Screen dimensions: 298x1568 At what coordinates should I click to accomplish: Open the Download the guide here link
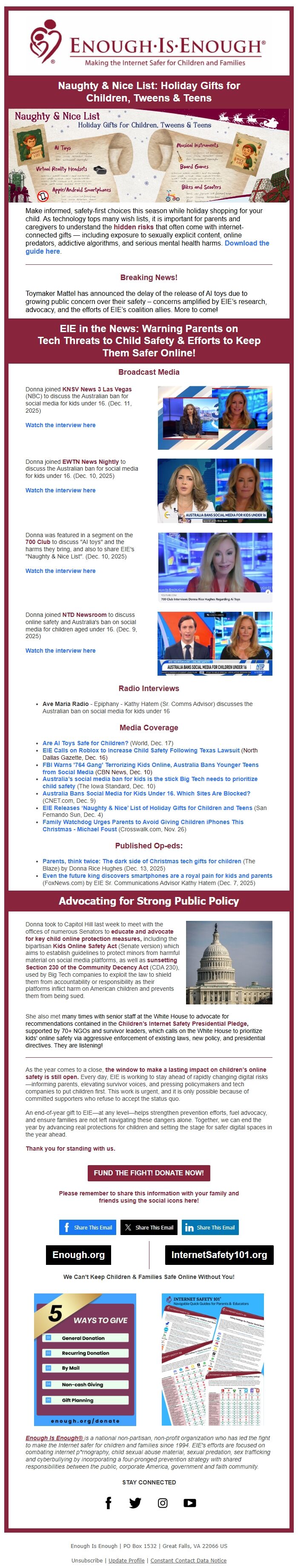tap(246, 243)
